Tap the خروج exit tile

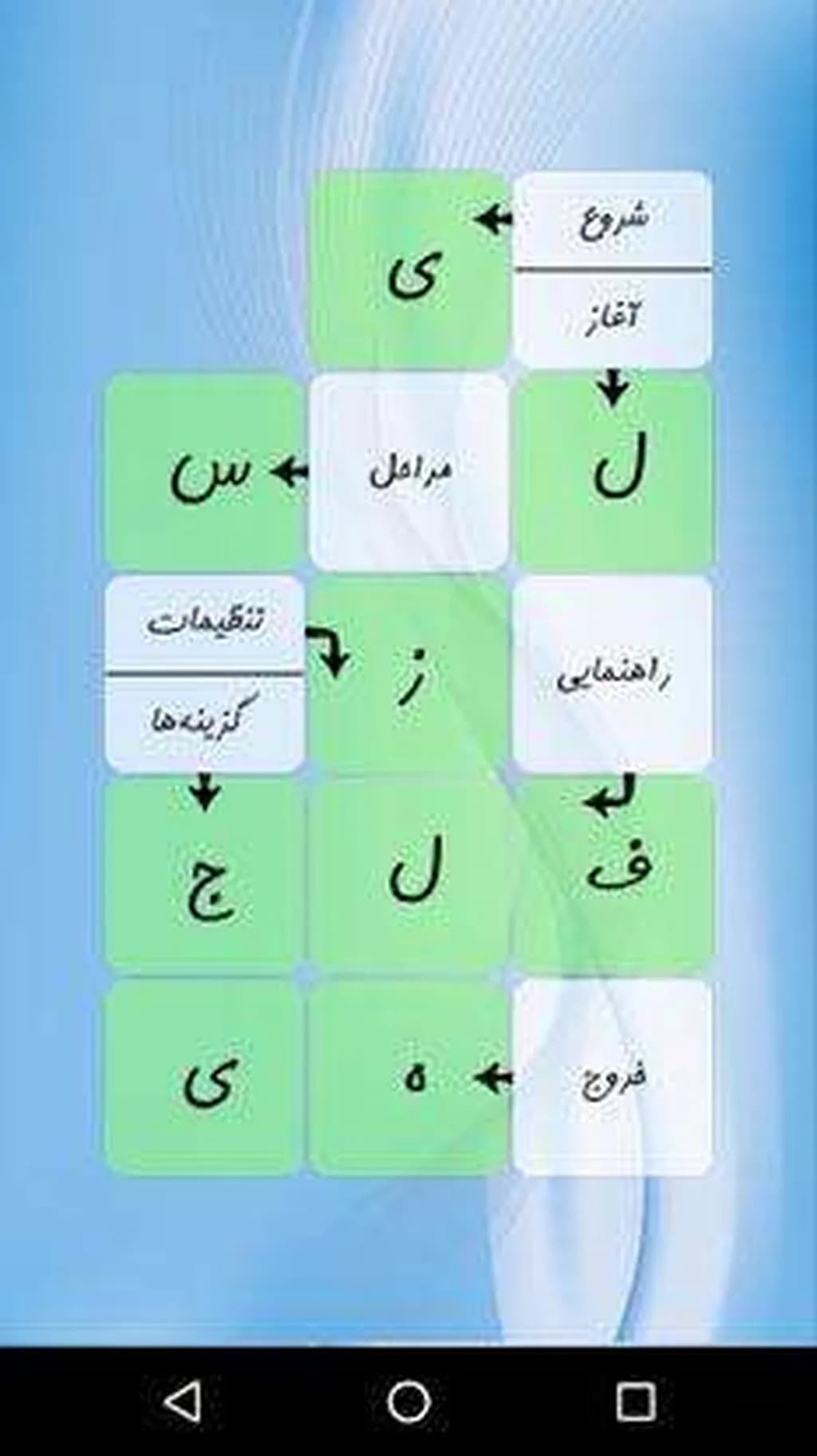click(612, 1078)
